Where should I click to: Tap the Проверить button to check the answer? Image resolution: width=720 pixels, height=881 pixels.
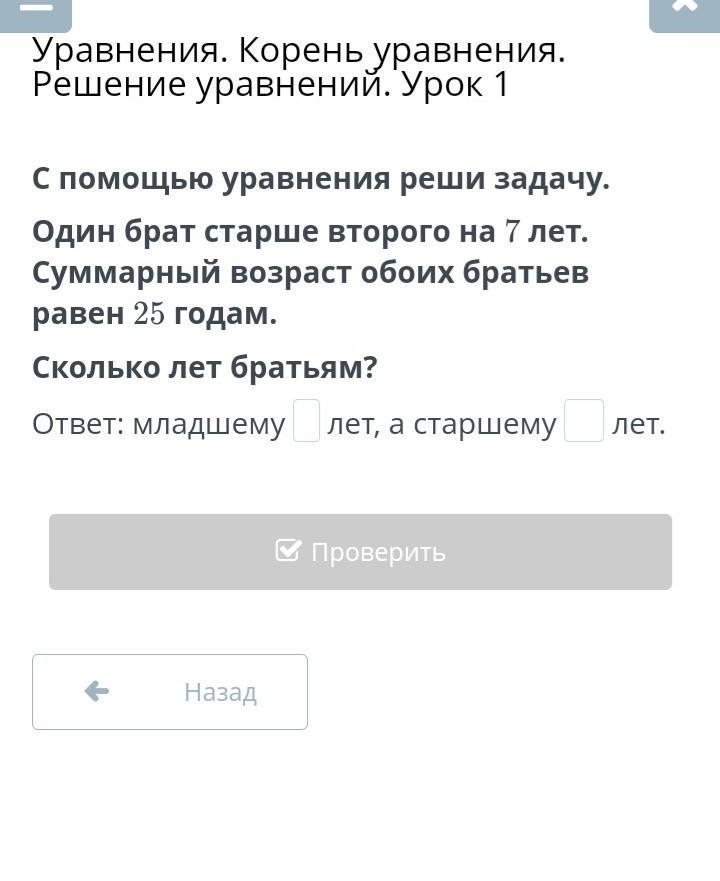coord(360,552)
